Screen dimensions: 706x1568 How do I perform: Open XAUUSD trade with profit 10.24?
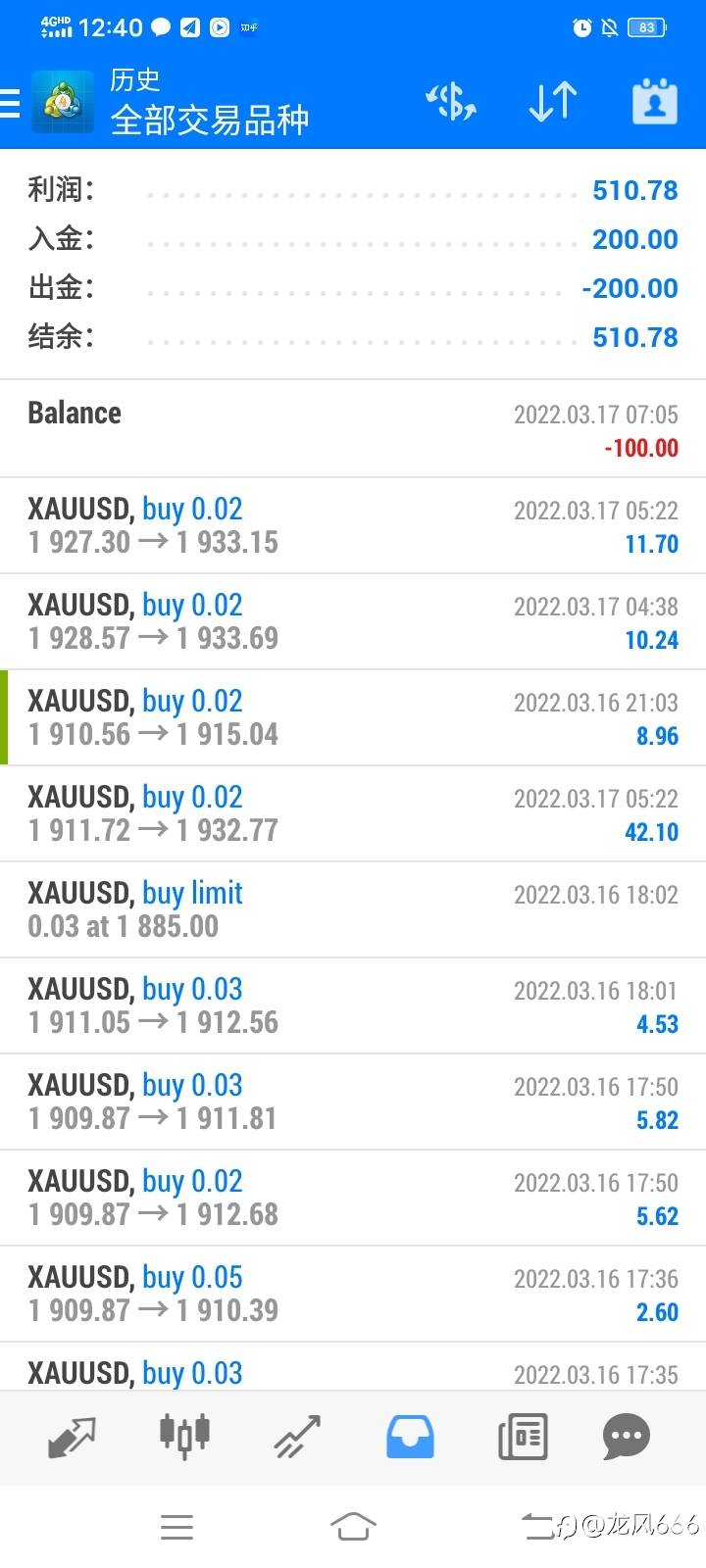point(353,621)
